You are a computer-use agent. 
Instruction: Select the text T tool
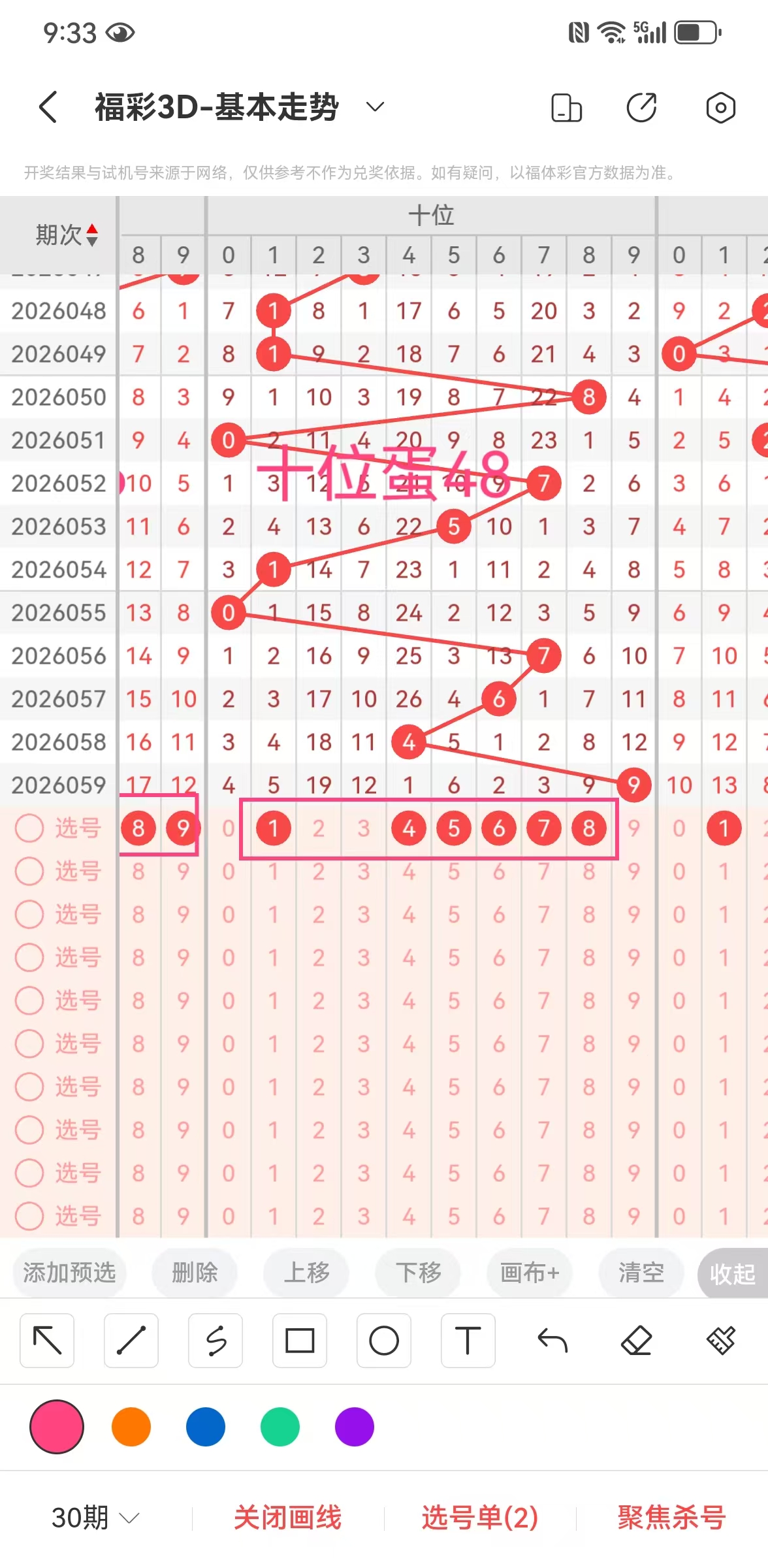468,1341
